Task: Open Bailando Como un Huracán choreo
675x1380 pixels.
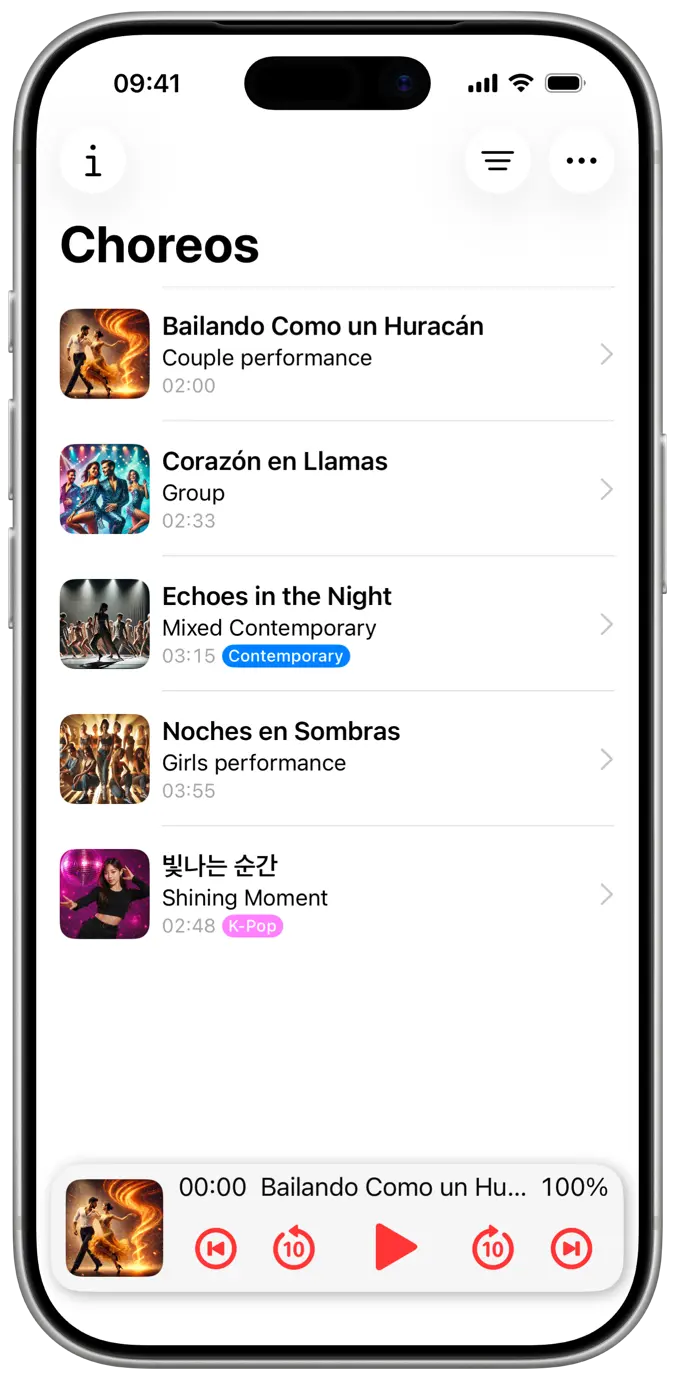Action: point(337,354)
